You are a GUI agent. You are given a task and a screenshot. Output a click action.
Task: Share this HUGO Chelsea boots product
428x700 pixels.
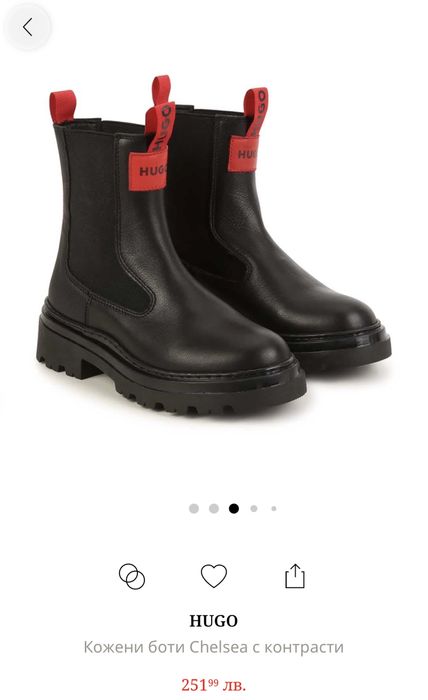pyautogui.click(x=295, y=576)
